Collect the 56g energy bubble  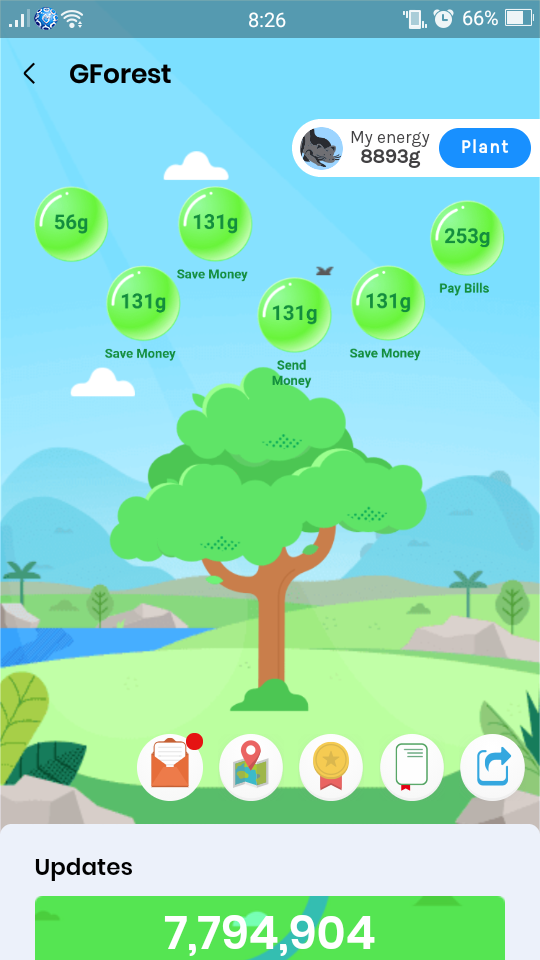point(71,223)
